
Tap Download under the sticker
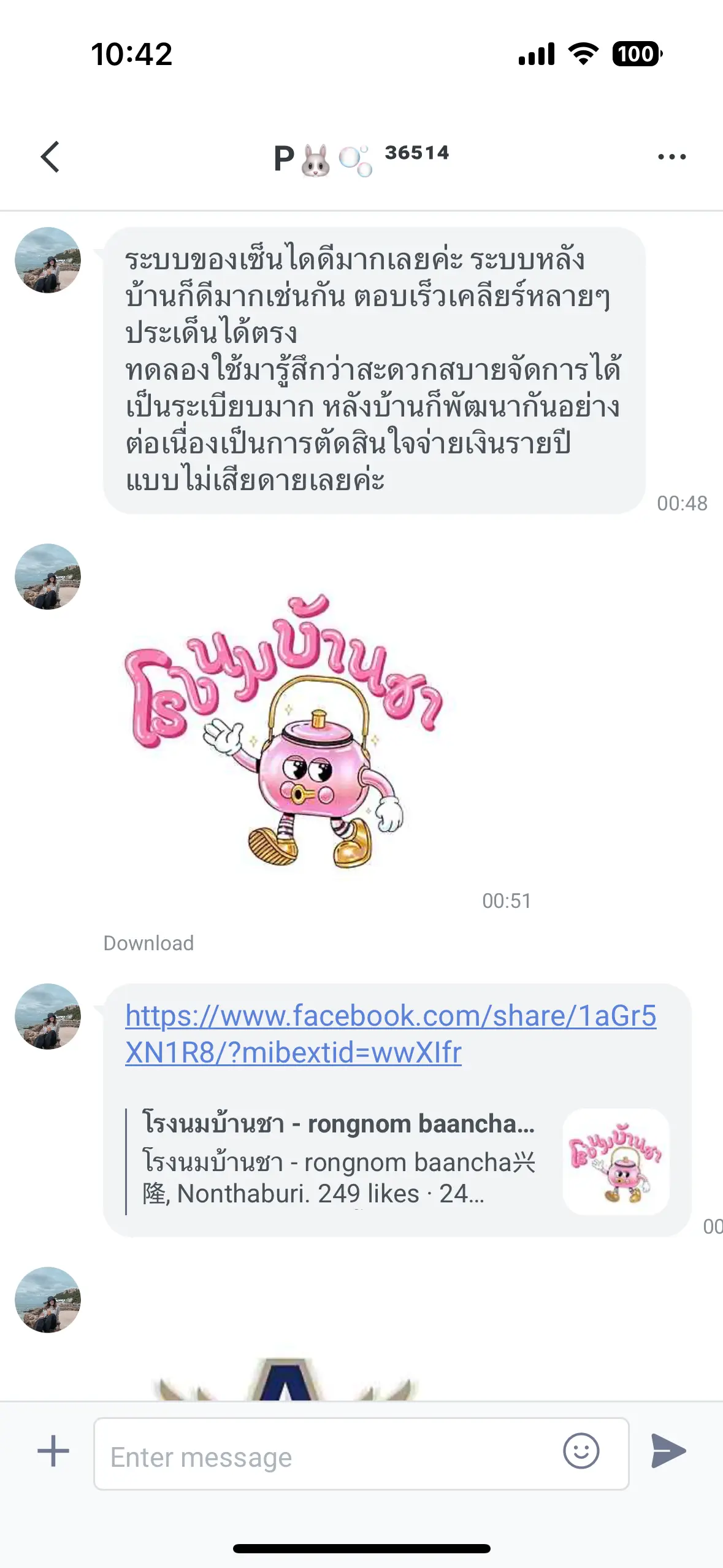[148, 943]
